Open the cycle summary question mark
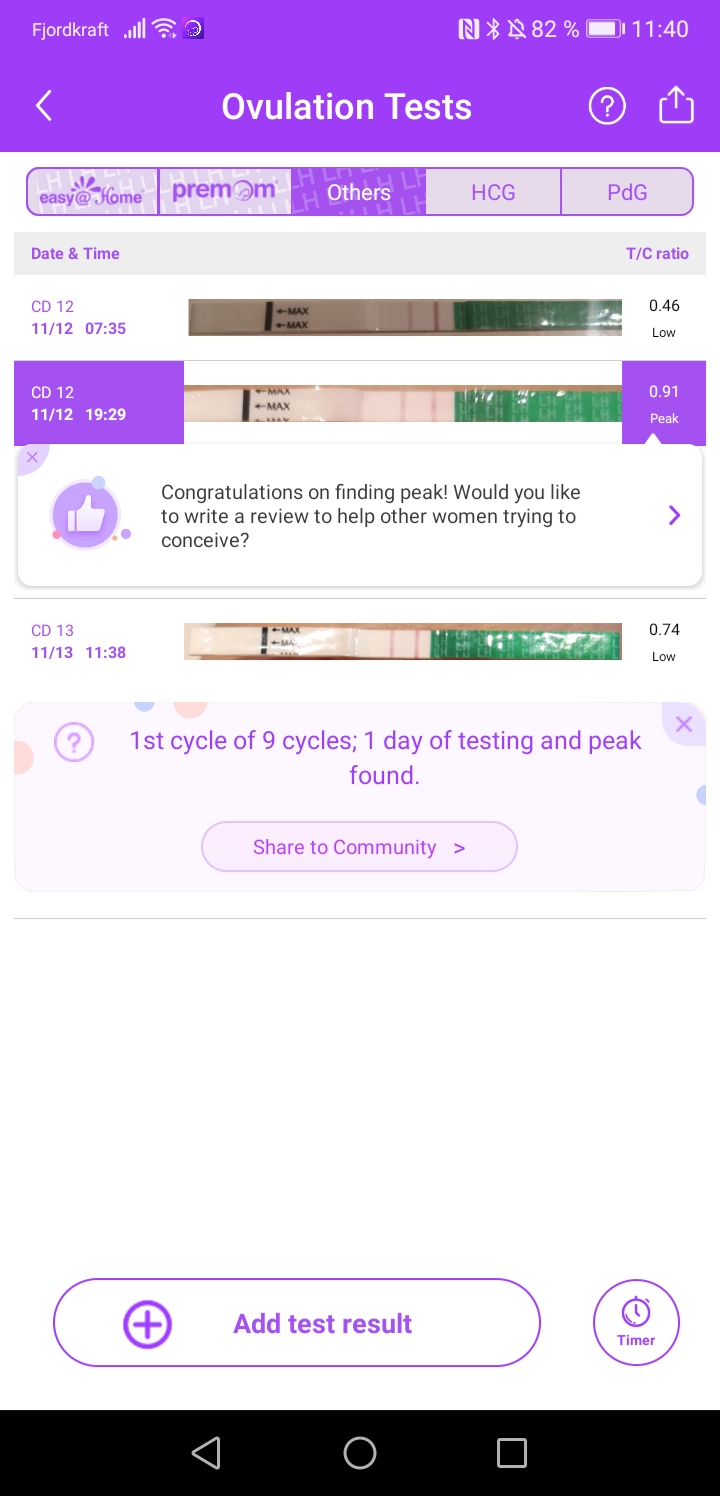720x1496 pixels. point(74,742)
